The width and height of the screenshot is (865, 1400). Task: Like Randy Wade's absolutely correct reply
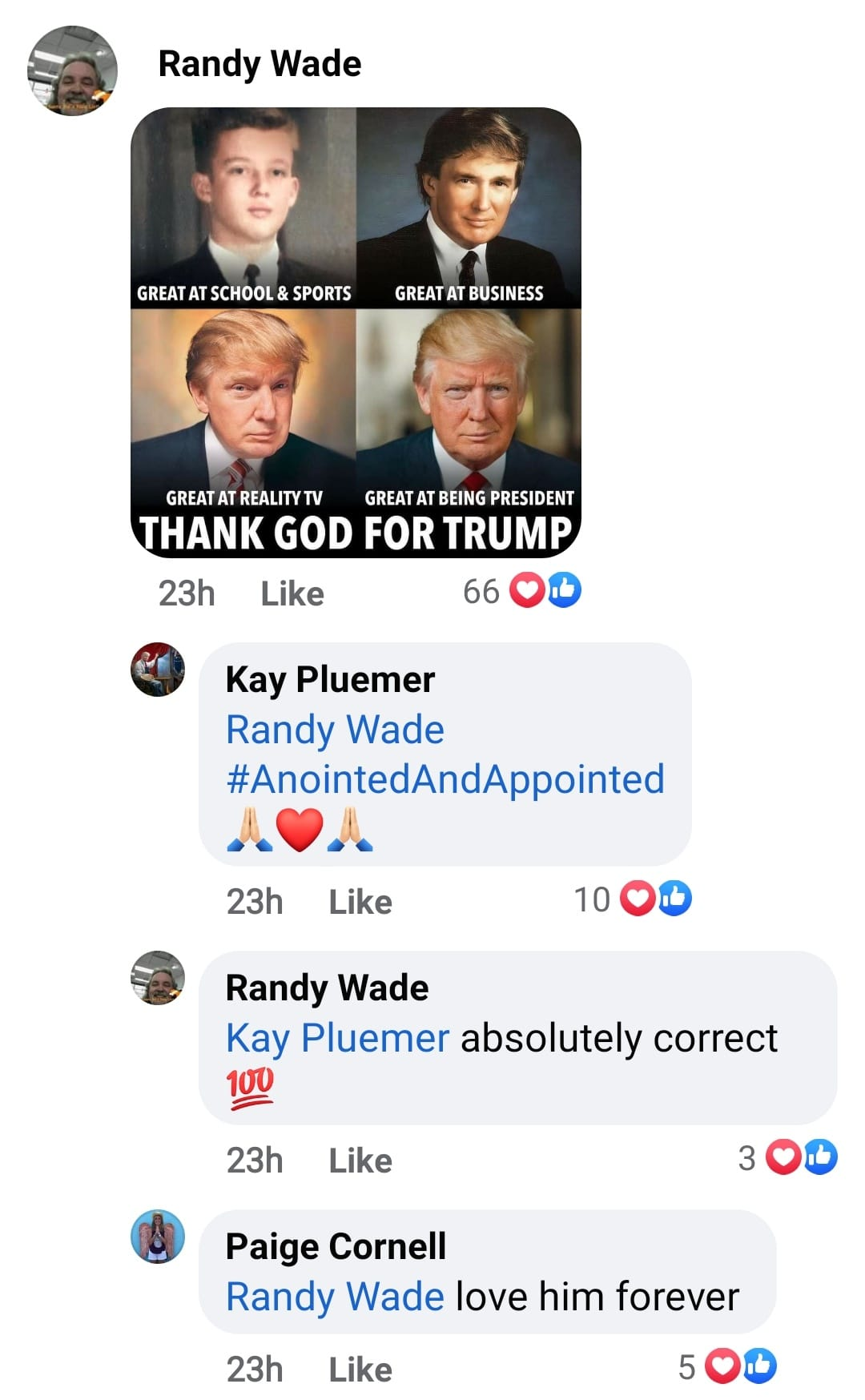pos(360,1161)
